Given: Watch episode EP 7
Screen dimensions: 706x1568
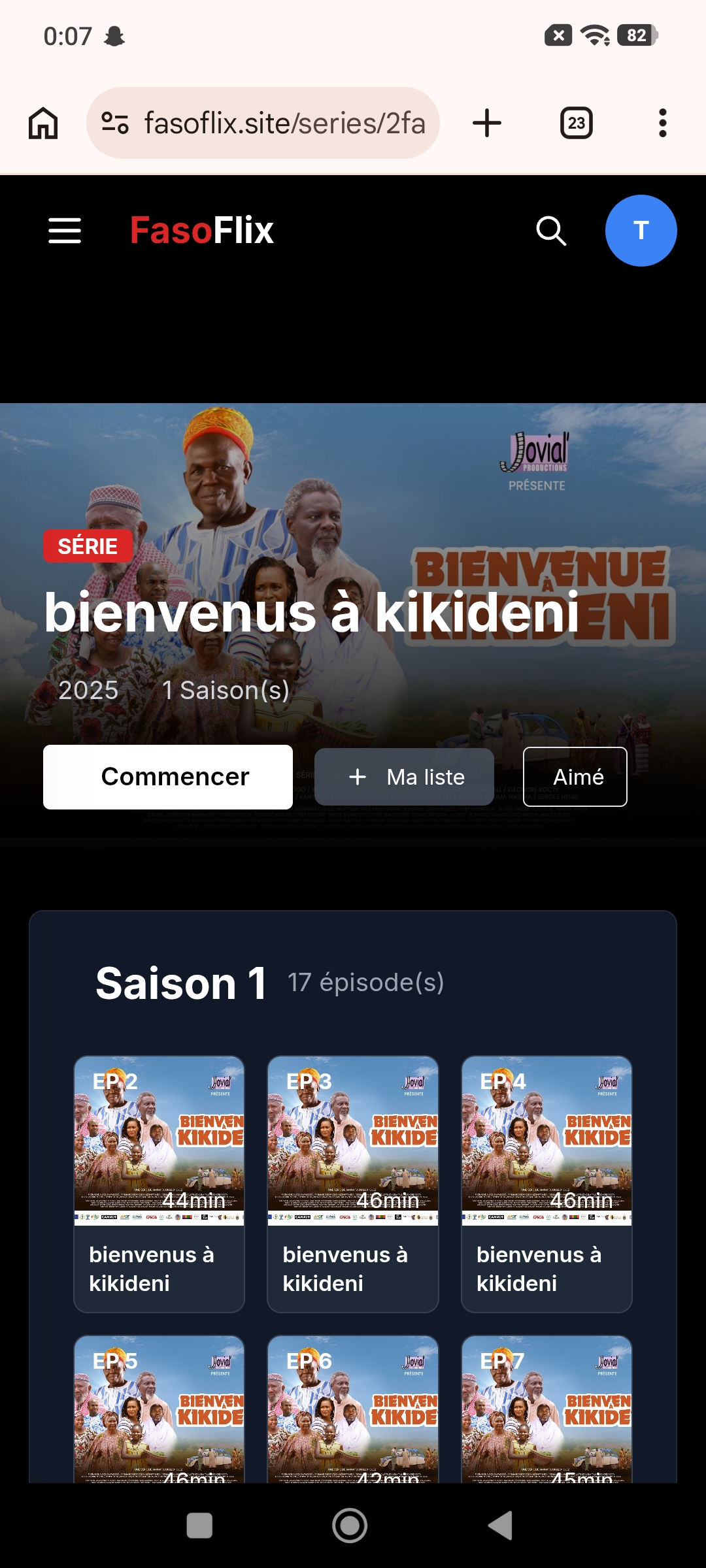Looking at the screenshot, I should [x=546, y=1411].
